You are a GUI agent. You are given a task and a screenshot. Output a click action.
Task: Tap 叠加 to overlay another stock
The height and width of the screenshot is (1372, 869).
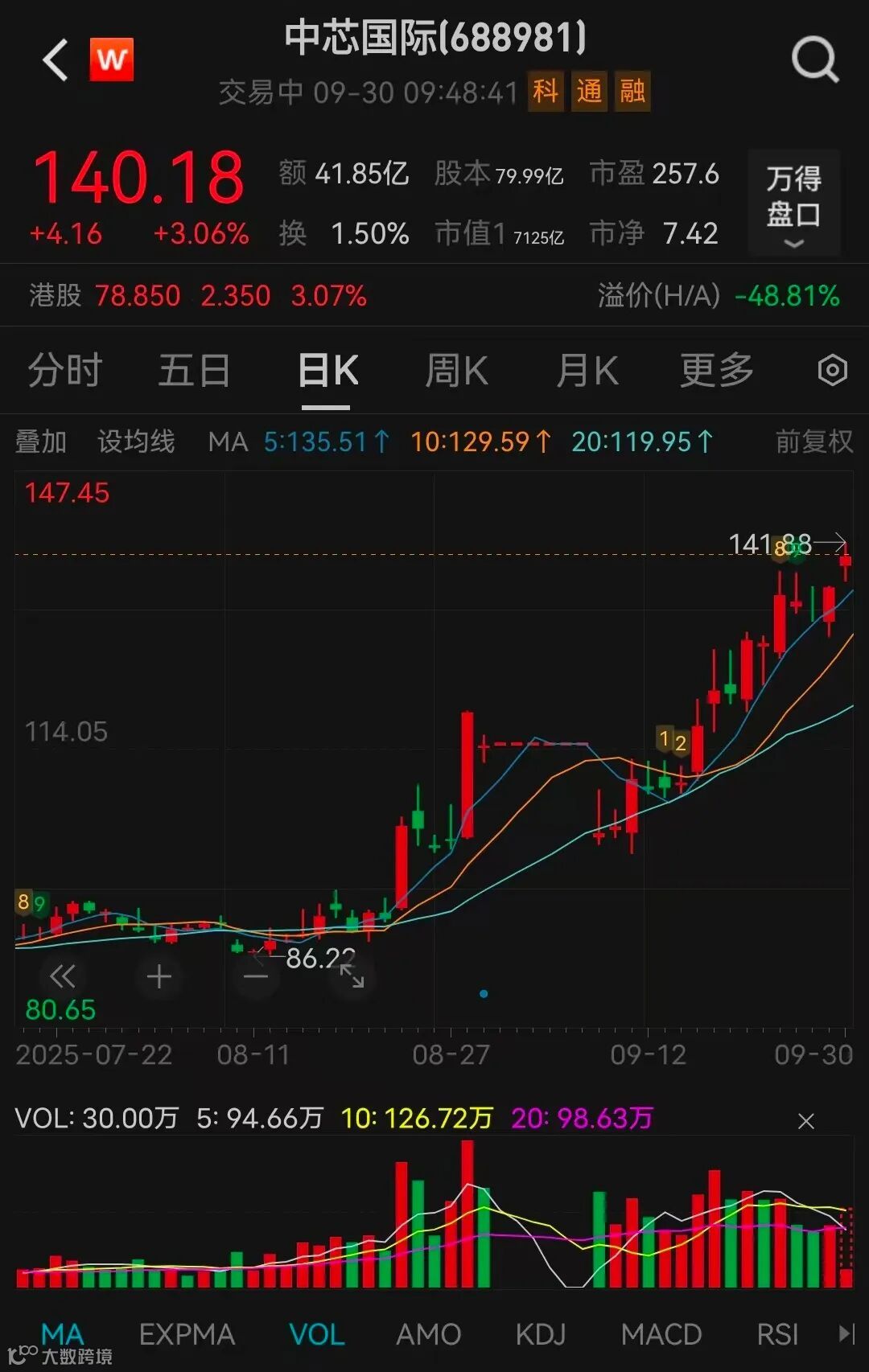pyautogui.click(x=41, y=442)
